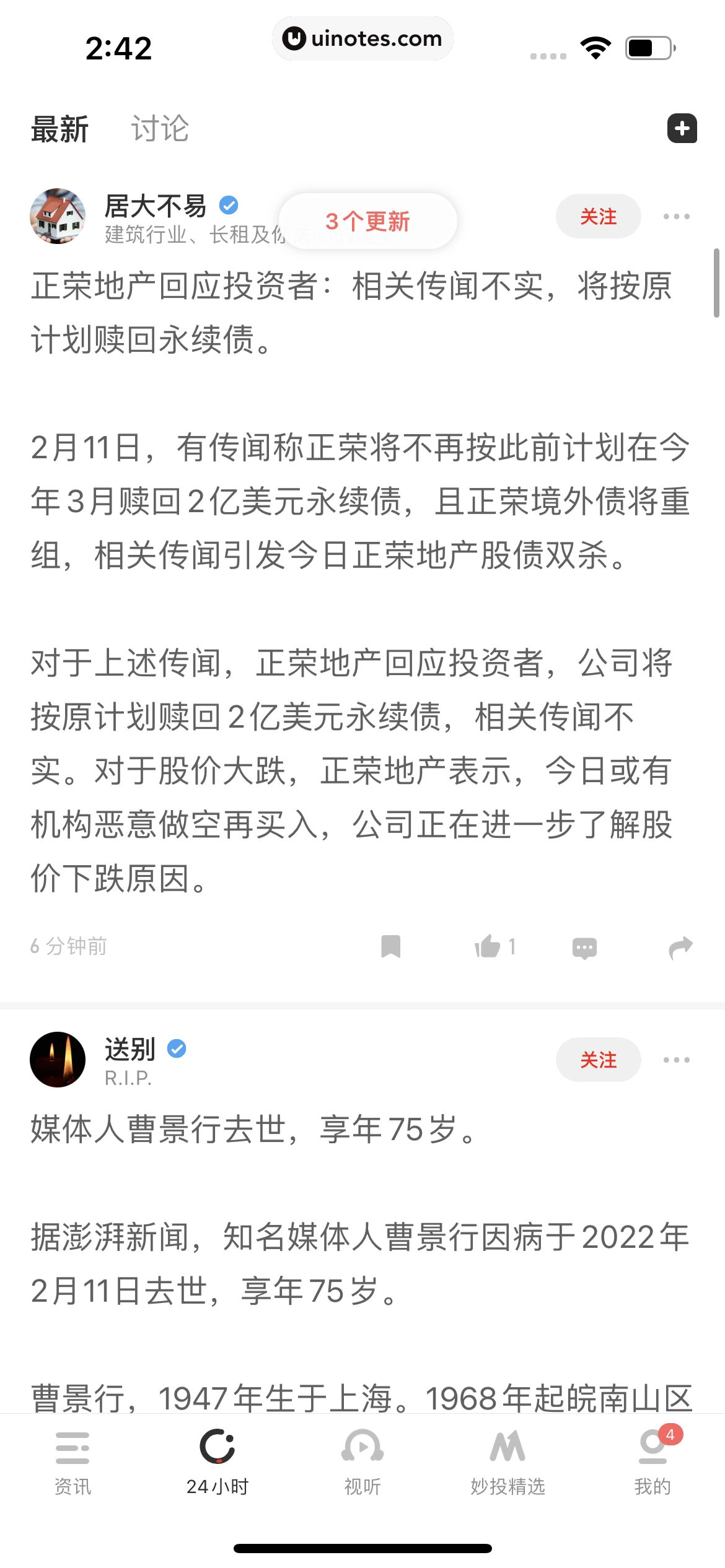
Task: Open more options for 送别 post
Action: coord(675,1060)
